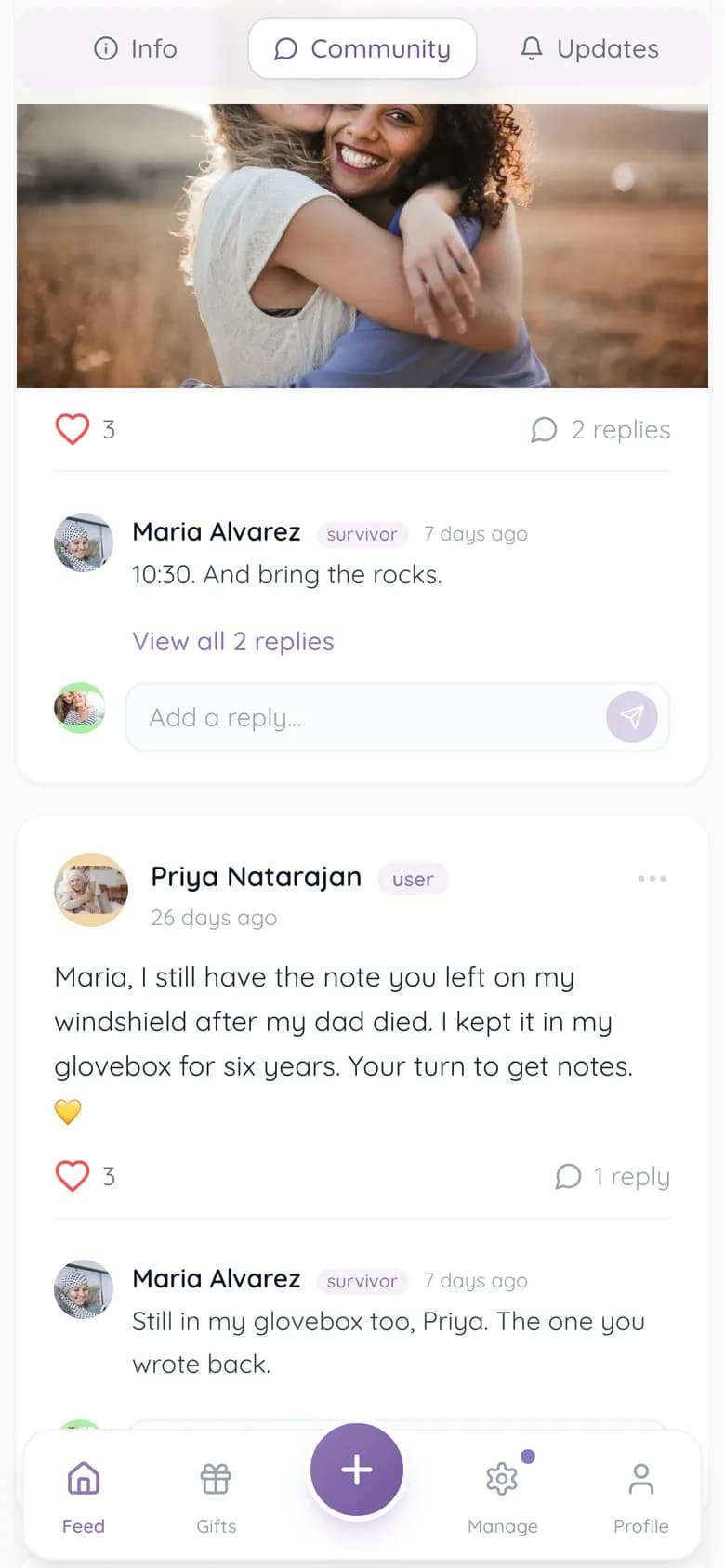
Task: Select the Community tab
Action: (362, 48)
